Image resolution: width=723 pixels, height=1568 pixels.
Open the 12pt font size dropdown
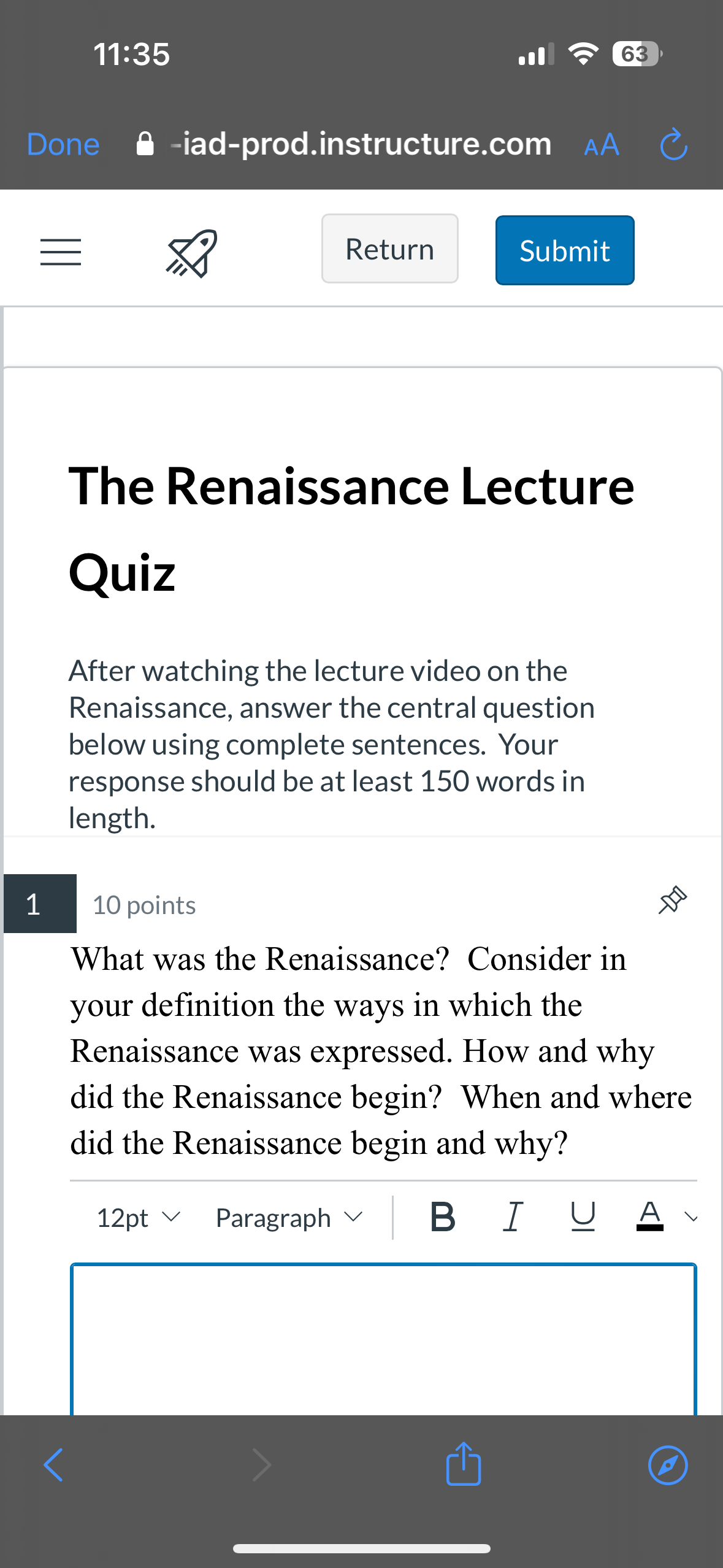coord(139,1217)
